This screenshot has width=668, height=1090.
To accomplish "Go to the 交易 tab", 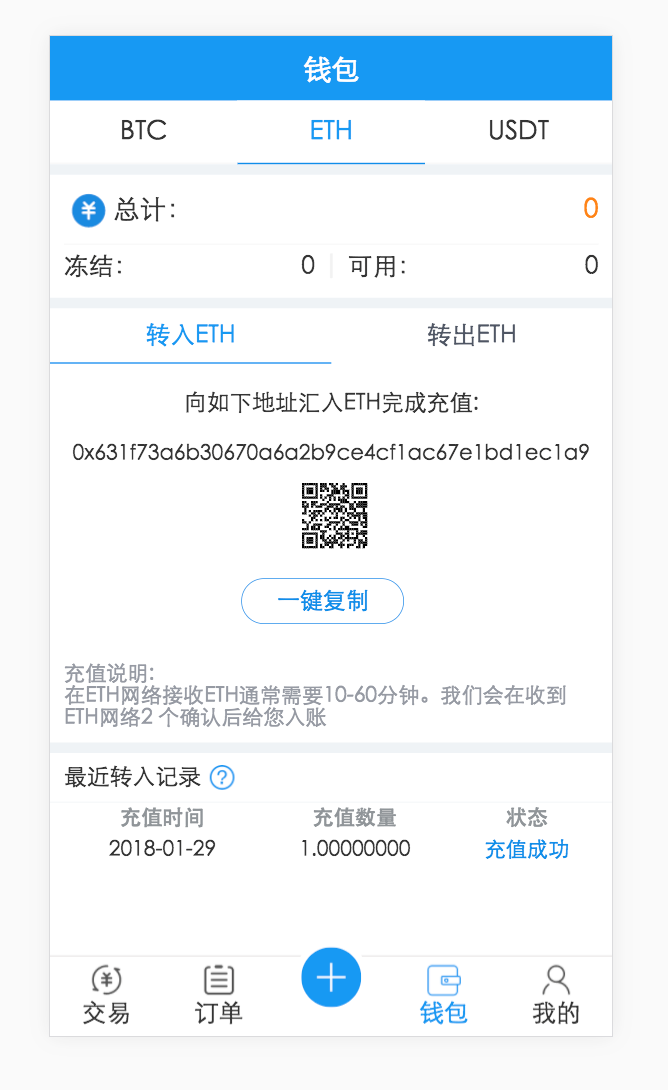I will (106, 994).
